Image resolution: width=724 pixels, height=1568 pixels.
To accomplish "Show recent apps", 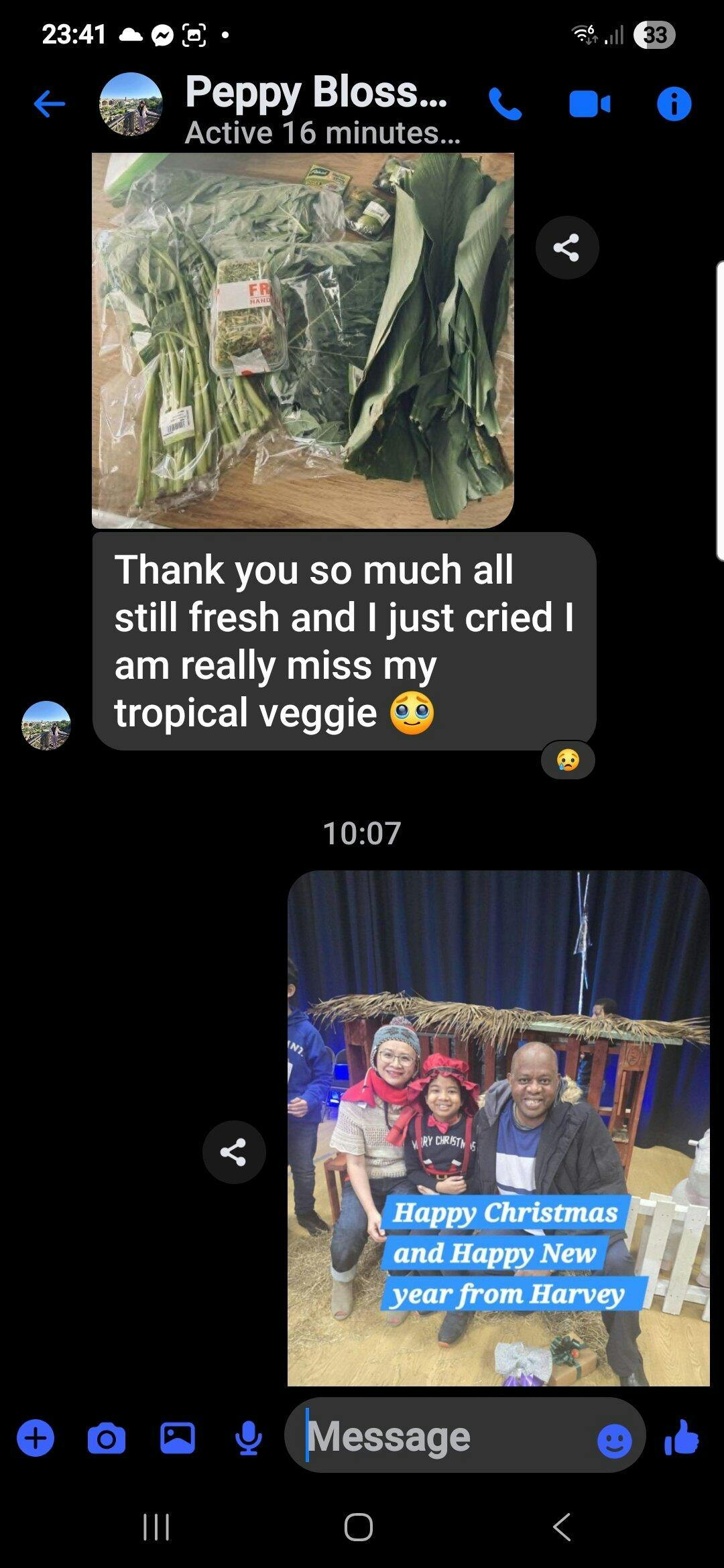I will 156,1527.
